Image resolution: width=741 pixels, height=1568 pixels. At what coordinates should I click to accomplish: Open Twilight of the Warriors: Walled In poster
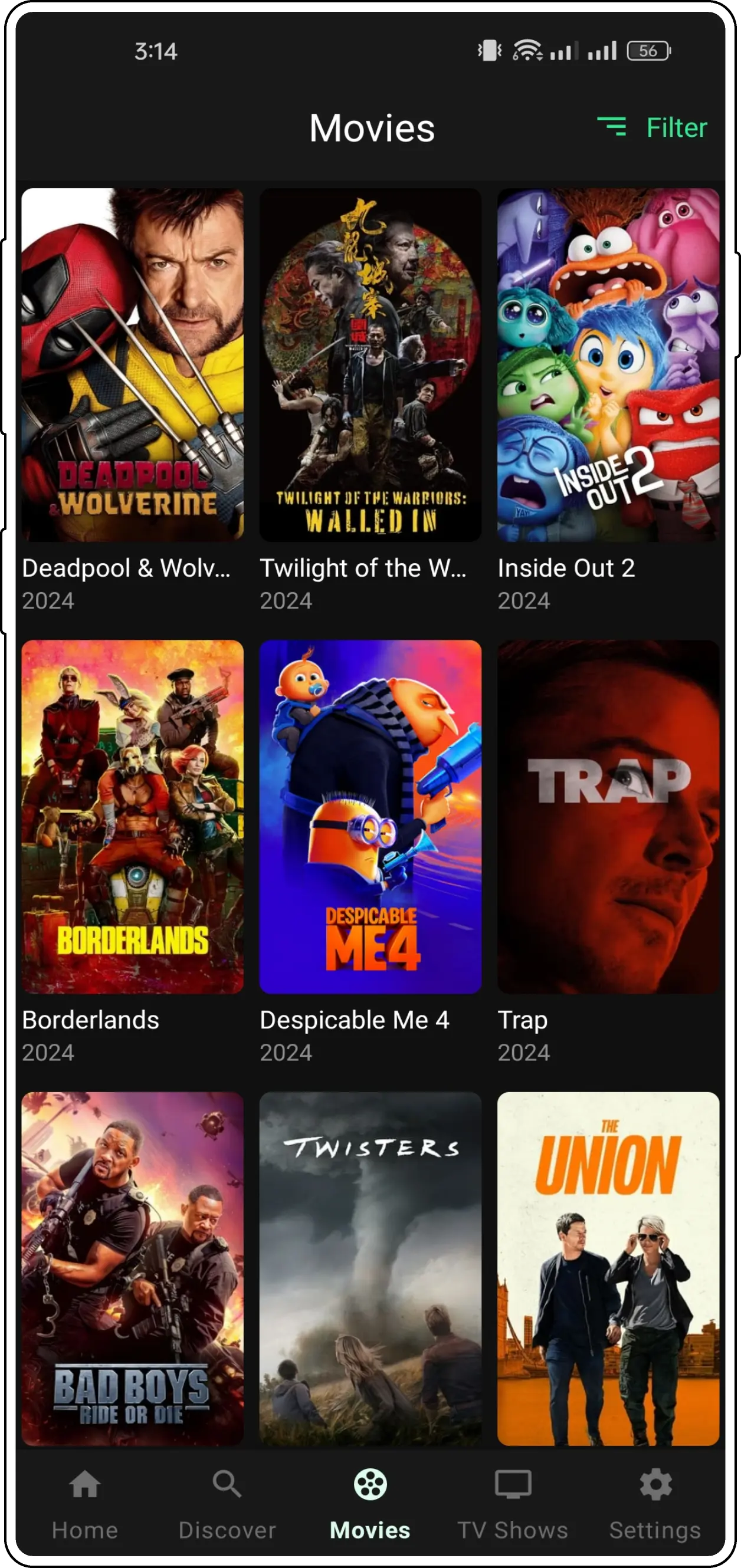[369, 364]
